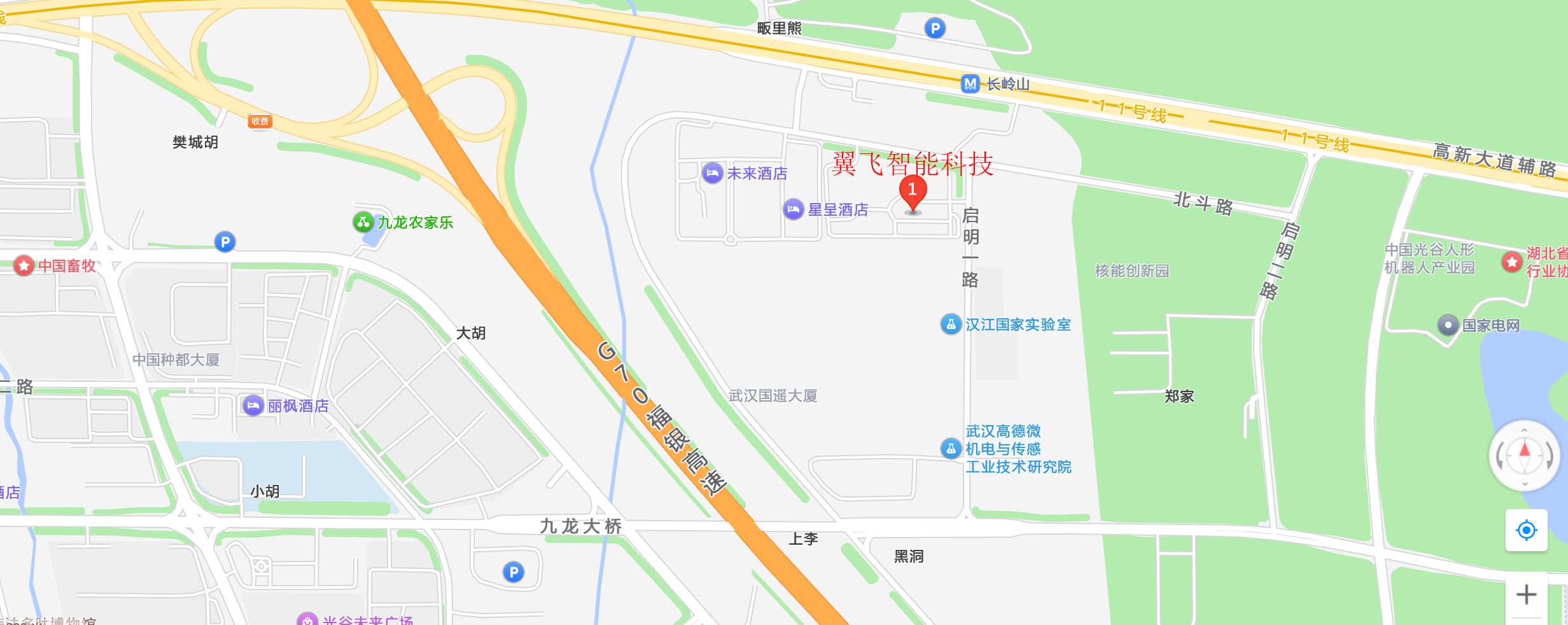The height and width of the screenshot is (625, 1568).
Task: Open 丽枫酒店 hotel marker
Action: tap(253, 405)
